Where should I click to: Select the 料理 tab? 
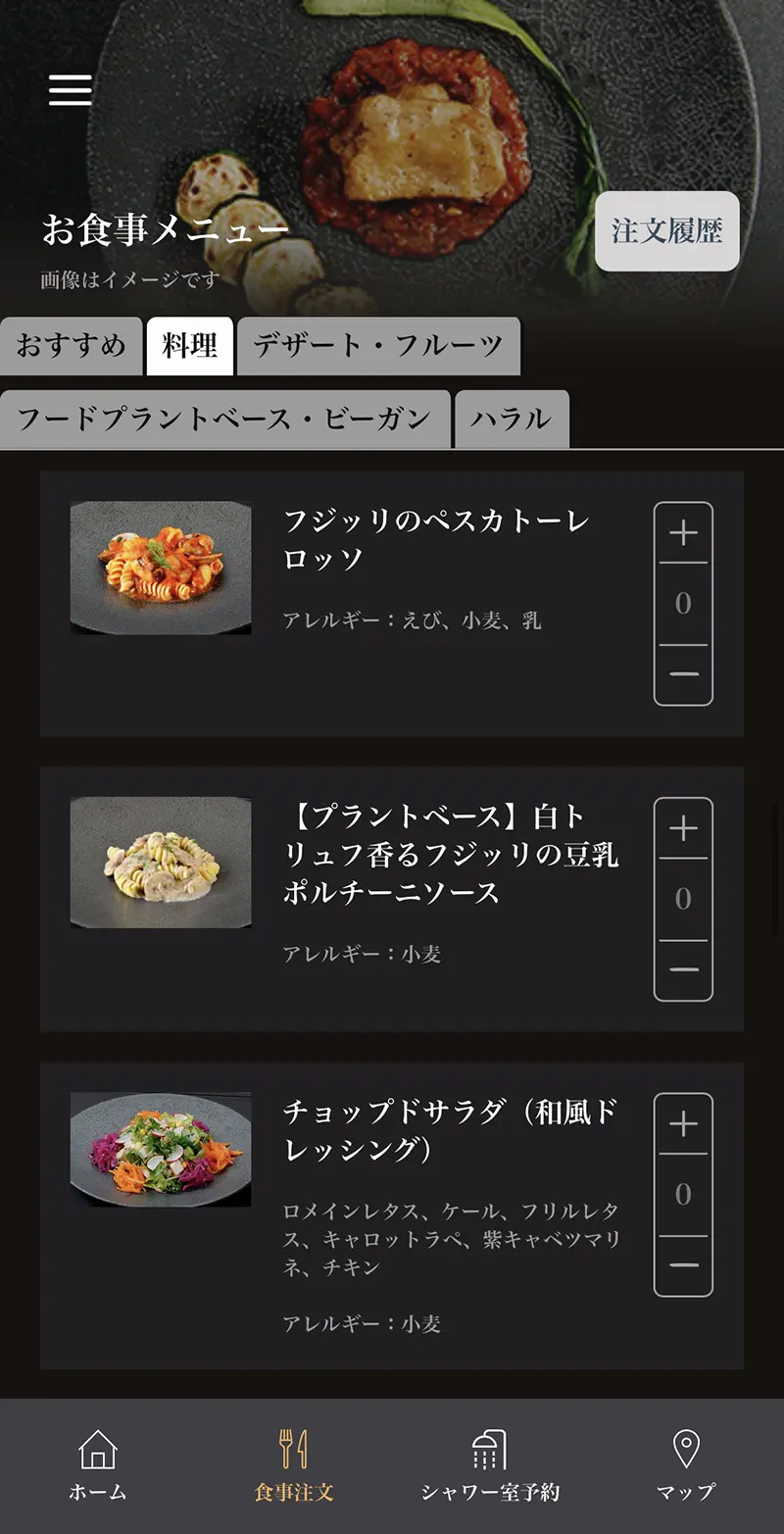[x=190, y=346]
